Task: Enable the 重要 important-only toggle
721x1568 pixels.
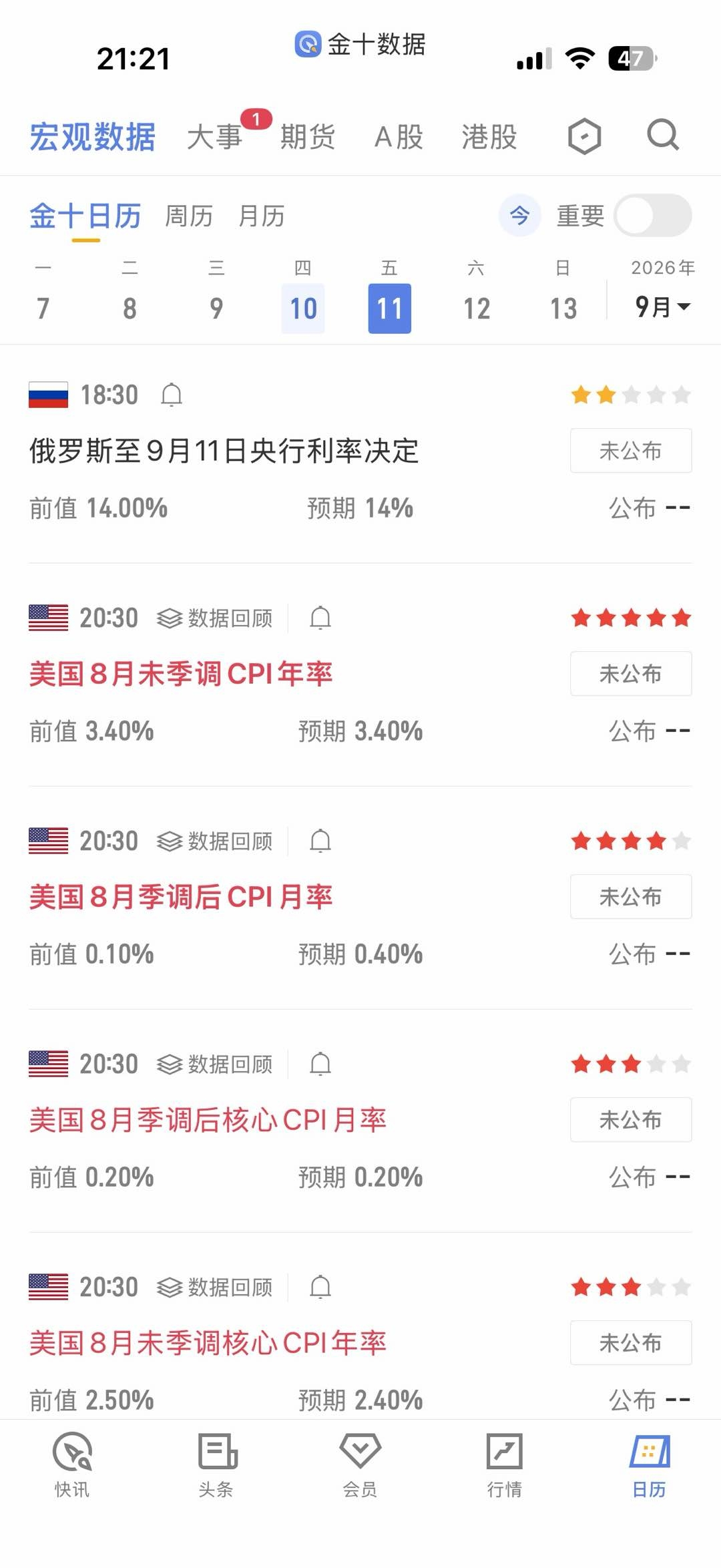Action: pyautogui.click(x=653, y=216)
